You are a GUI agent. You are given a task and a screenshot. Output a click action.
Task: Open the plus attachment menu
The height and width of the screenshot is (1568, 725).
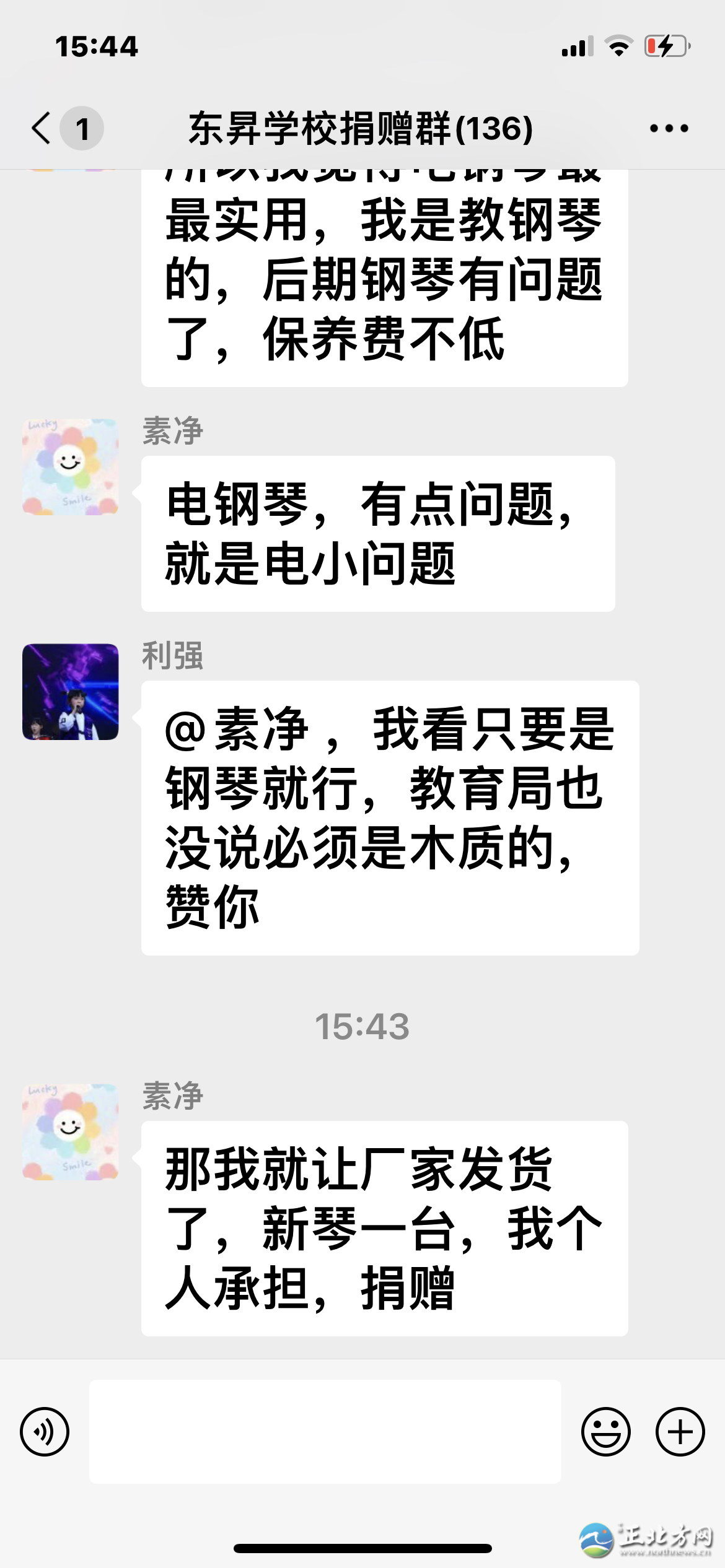(680, 1431)
